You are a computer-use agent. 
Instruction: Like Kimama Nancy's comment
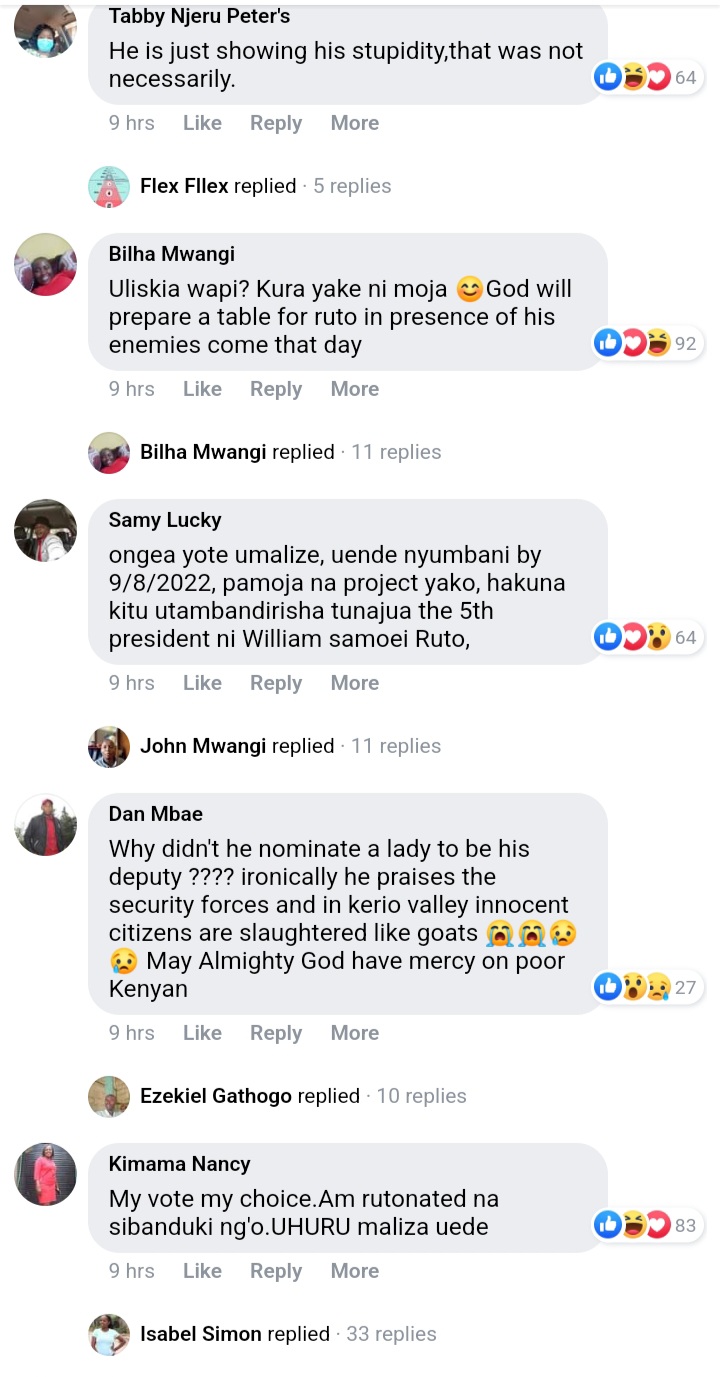pos(202,1271)
